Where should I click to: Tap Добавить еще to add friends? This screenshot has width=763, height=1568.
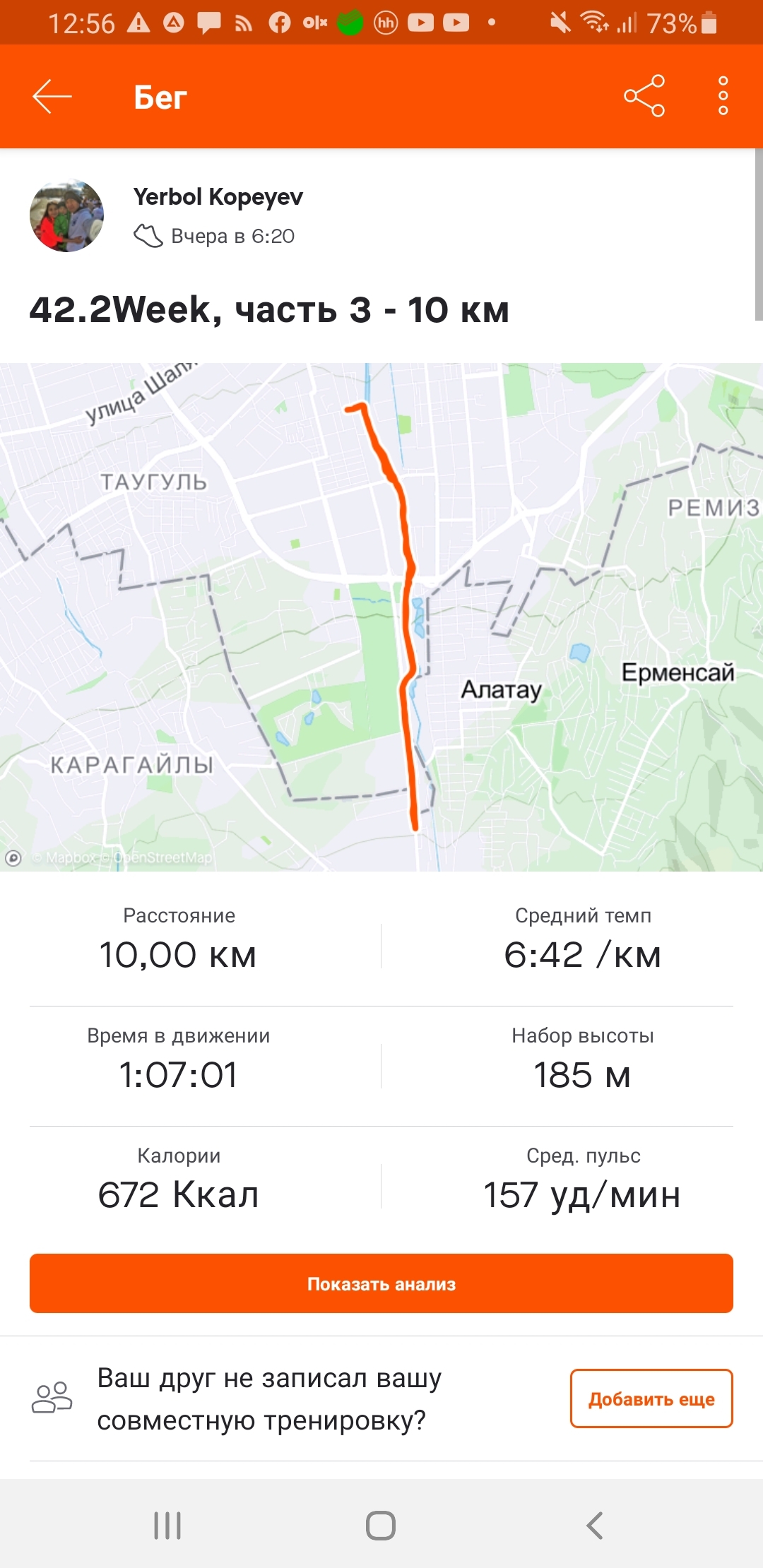point(651,1398)
